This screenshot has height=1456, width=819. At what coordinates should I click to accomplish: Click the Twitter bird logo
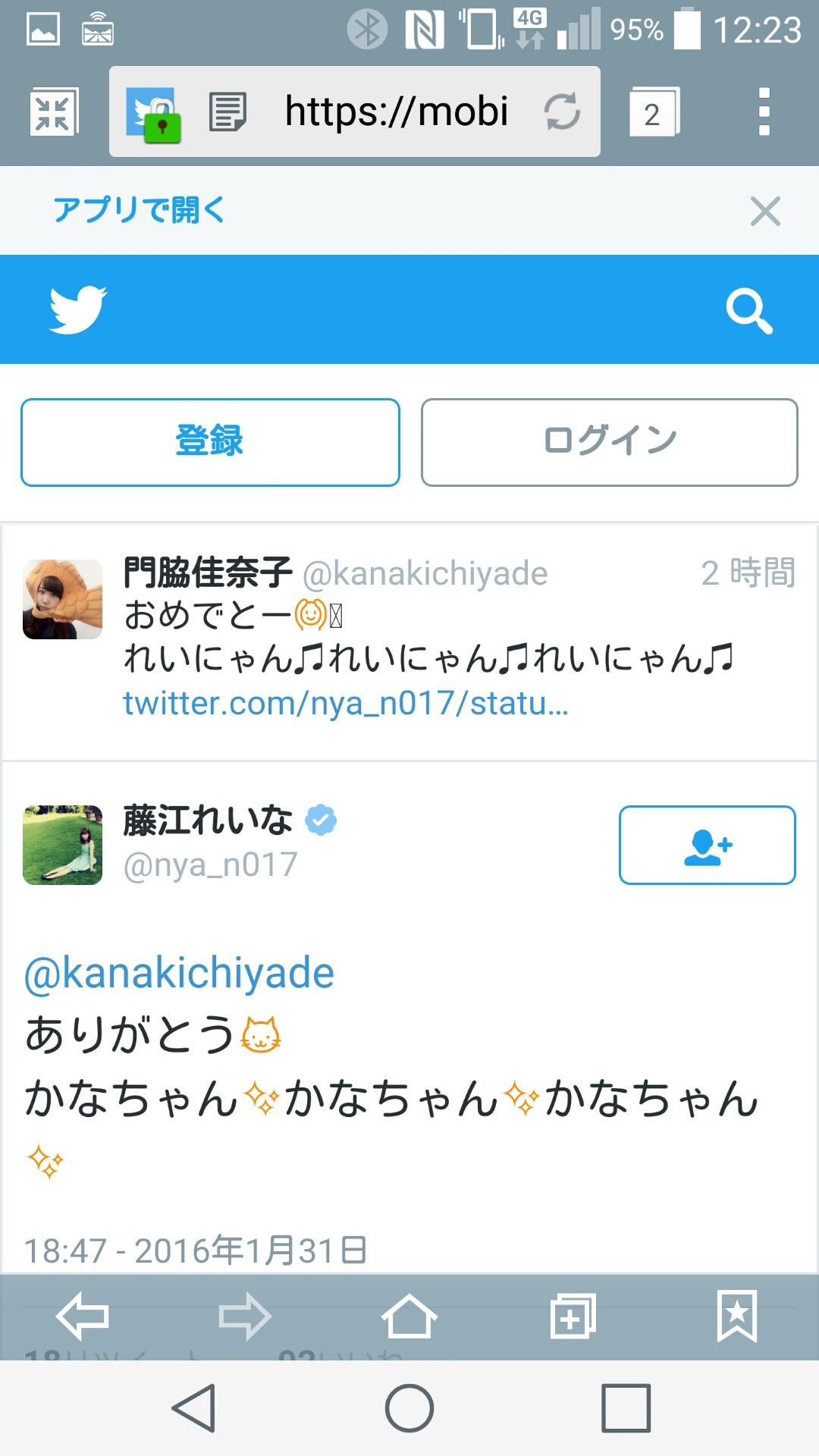tap(76, 309)
